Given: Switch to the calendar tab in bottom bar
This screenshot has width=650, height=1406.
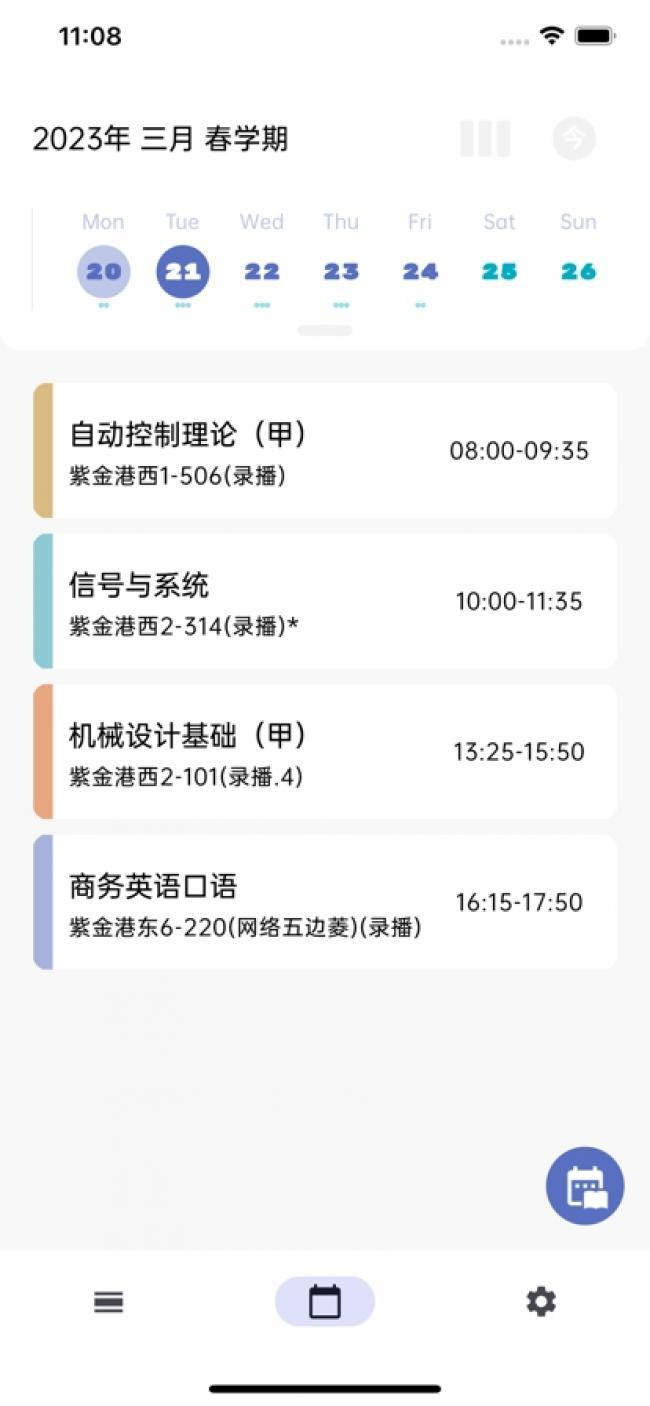Looking at the screenshot, I should [325, 1302].
